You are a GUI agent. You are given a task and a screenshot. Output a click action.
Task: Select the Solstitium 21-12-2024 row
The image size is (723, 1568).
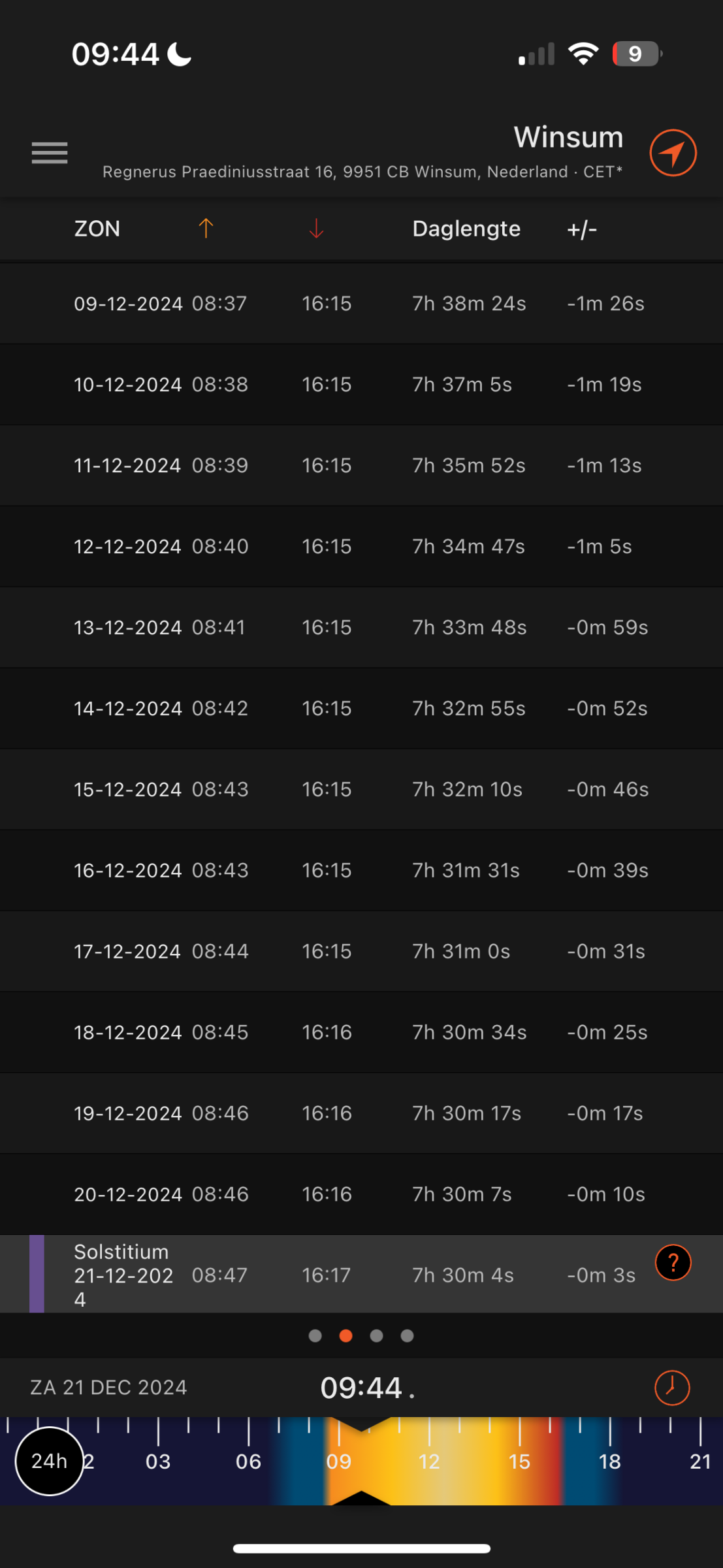point(327,1274)
